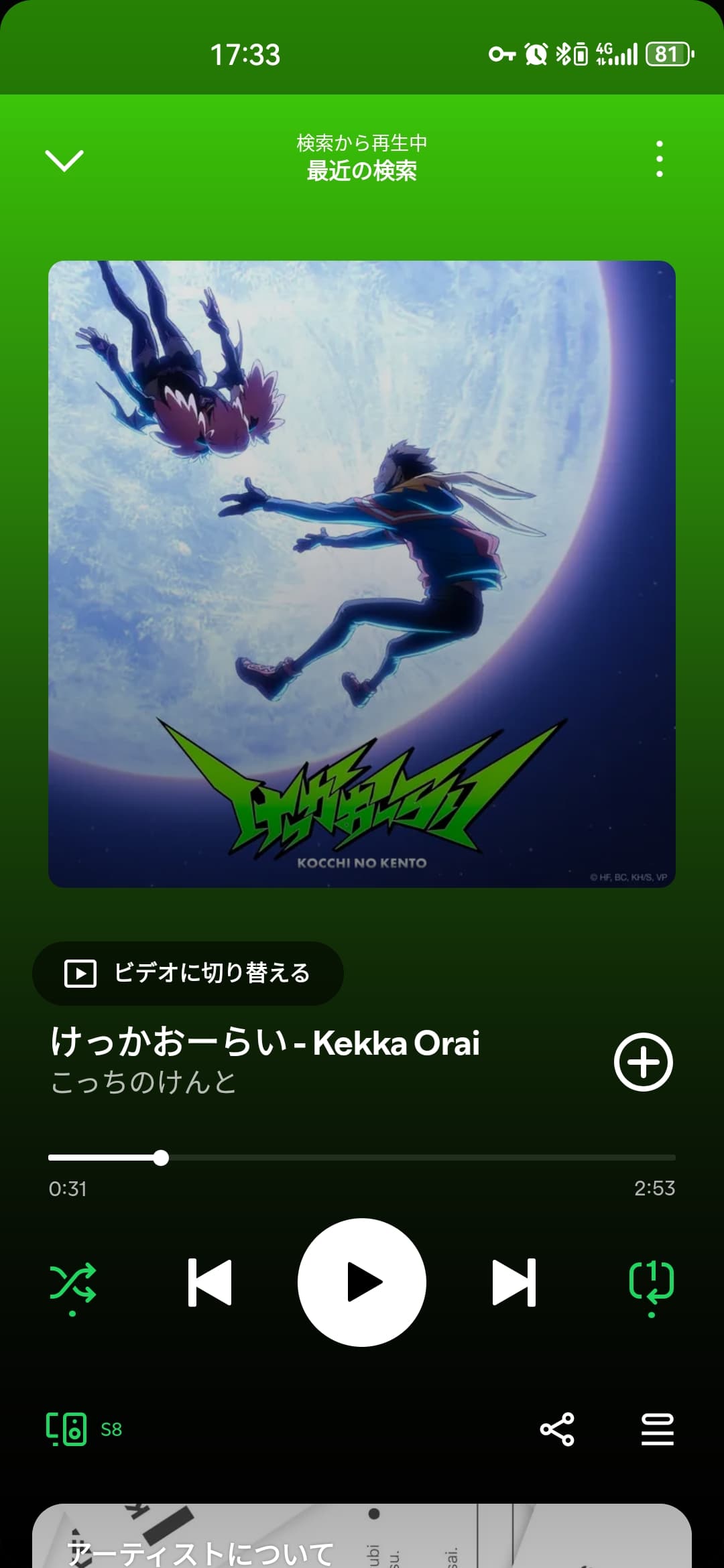Play the song
The width and height of the screenshot is (724, 1568).
tap(362, 1283)
